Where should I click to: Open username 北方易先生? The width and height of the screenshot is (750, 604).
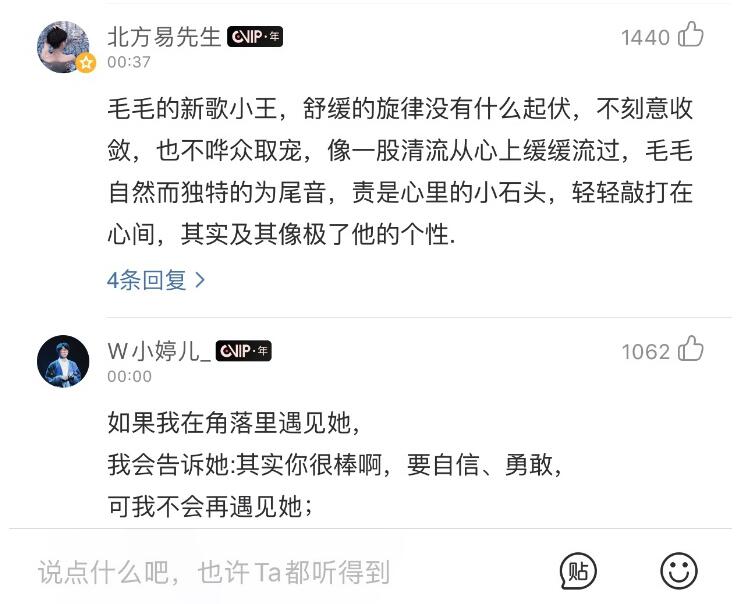pyautogui.click(x=164, y=37)
